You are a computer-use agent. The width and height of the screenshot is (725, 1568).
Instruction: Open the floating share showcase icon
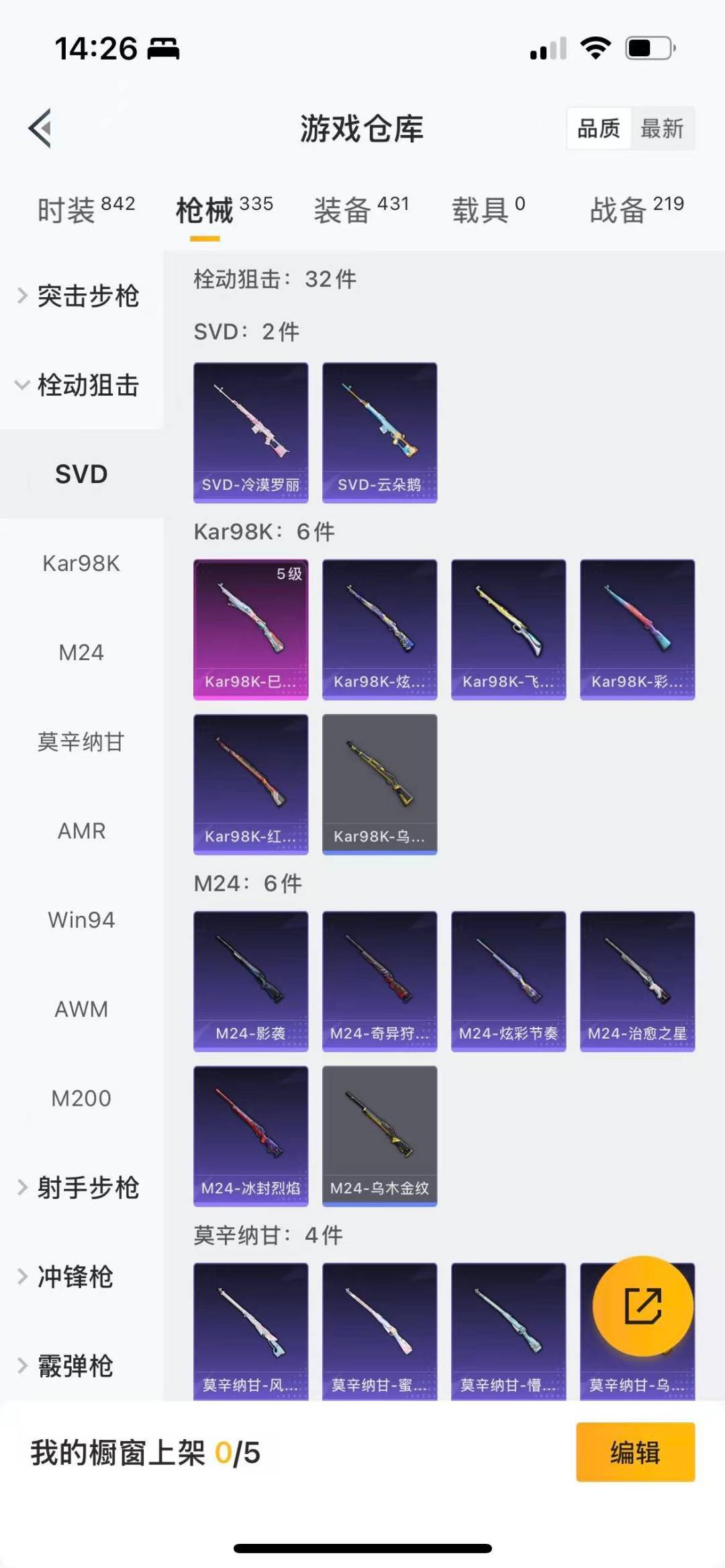coord(644,1304)
